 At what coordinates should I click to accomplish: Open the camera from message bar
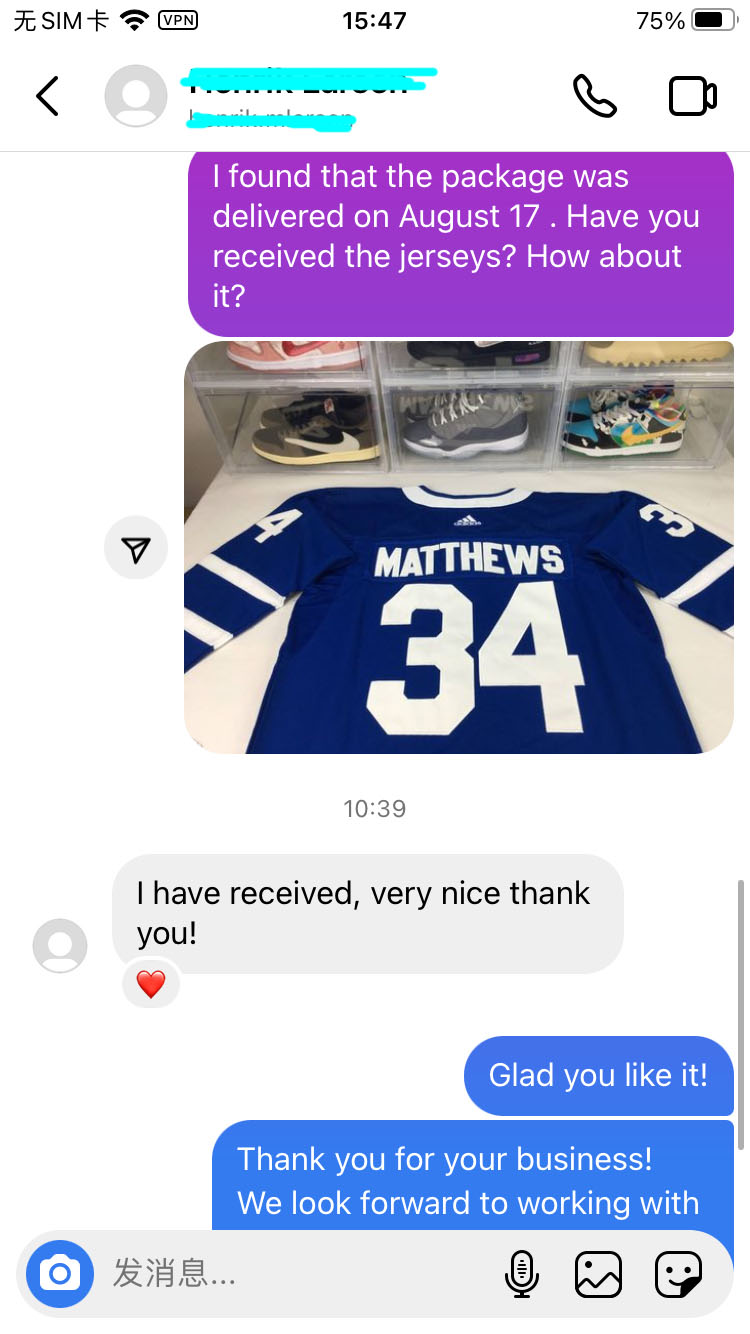point(60,1273)
